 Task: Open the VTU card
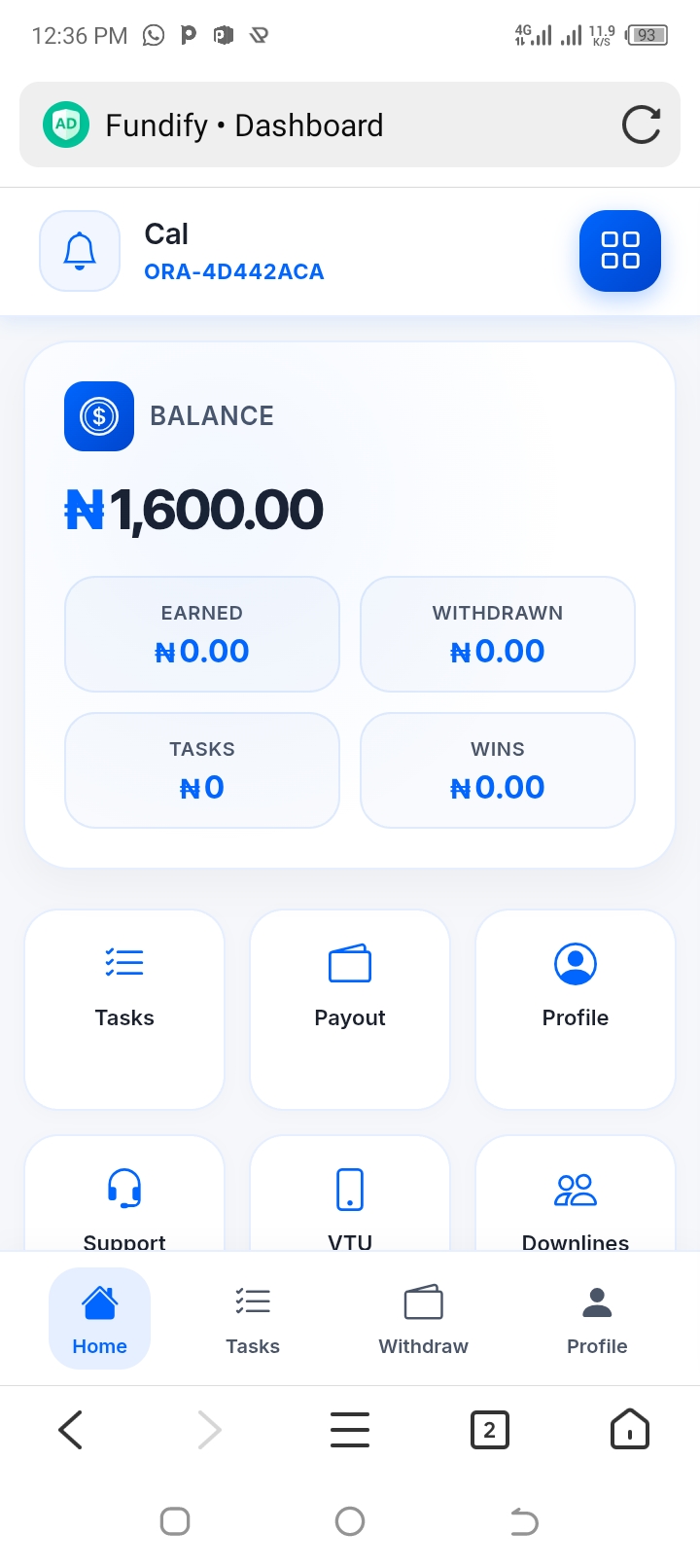click(350, 1201)
